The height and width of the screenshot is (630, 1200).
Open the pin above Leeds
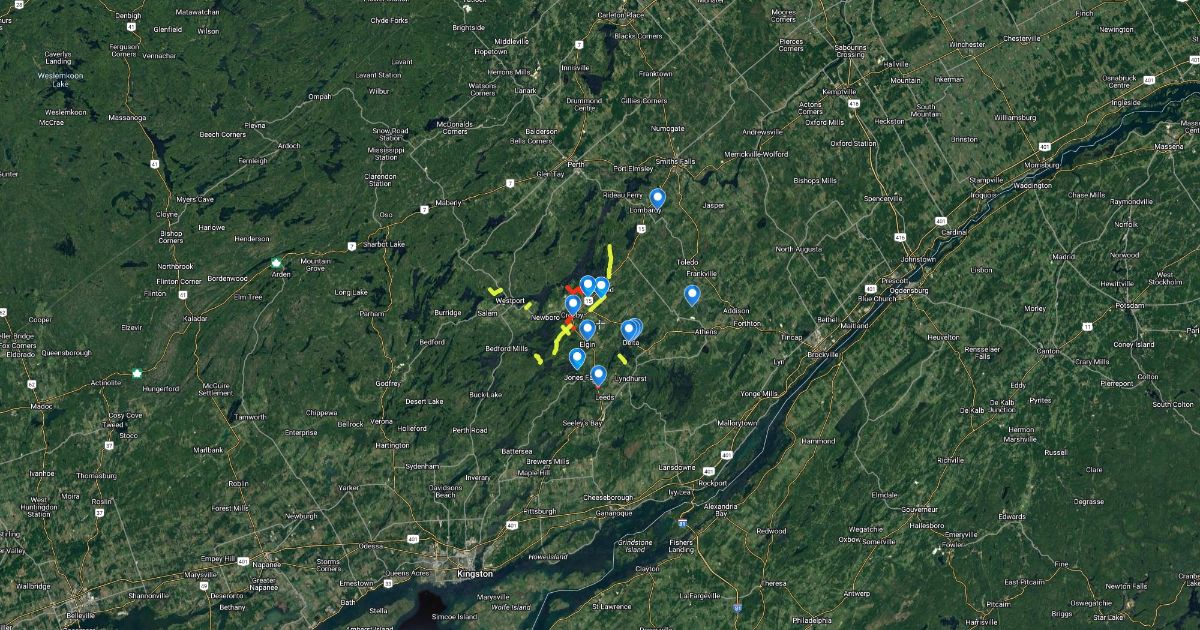(598, 375)
